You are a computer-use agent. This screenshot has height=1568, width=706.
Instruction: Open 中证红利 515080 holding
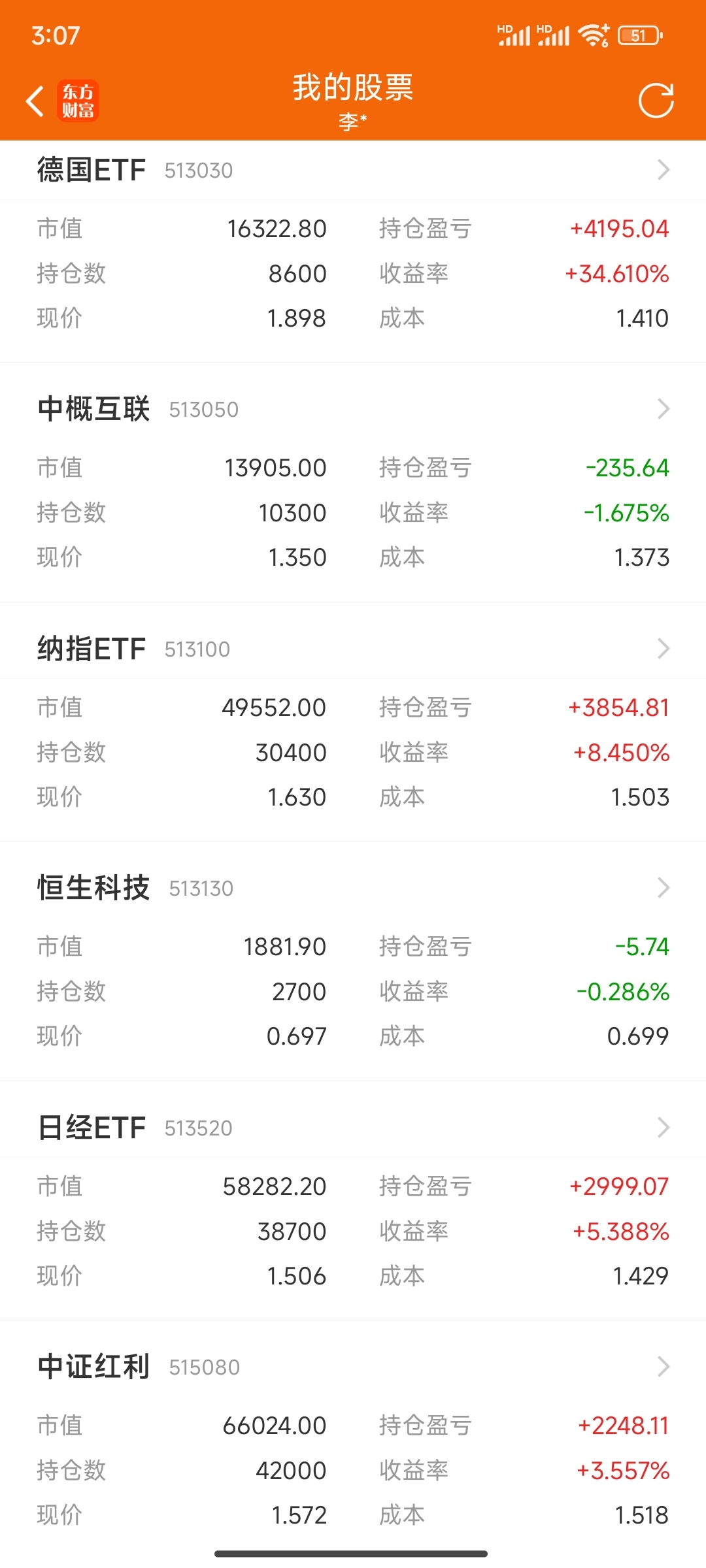[x=353, y=1367]
